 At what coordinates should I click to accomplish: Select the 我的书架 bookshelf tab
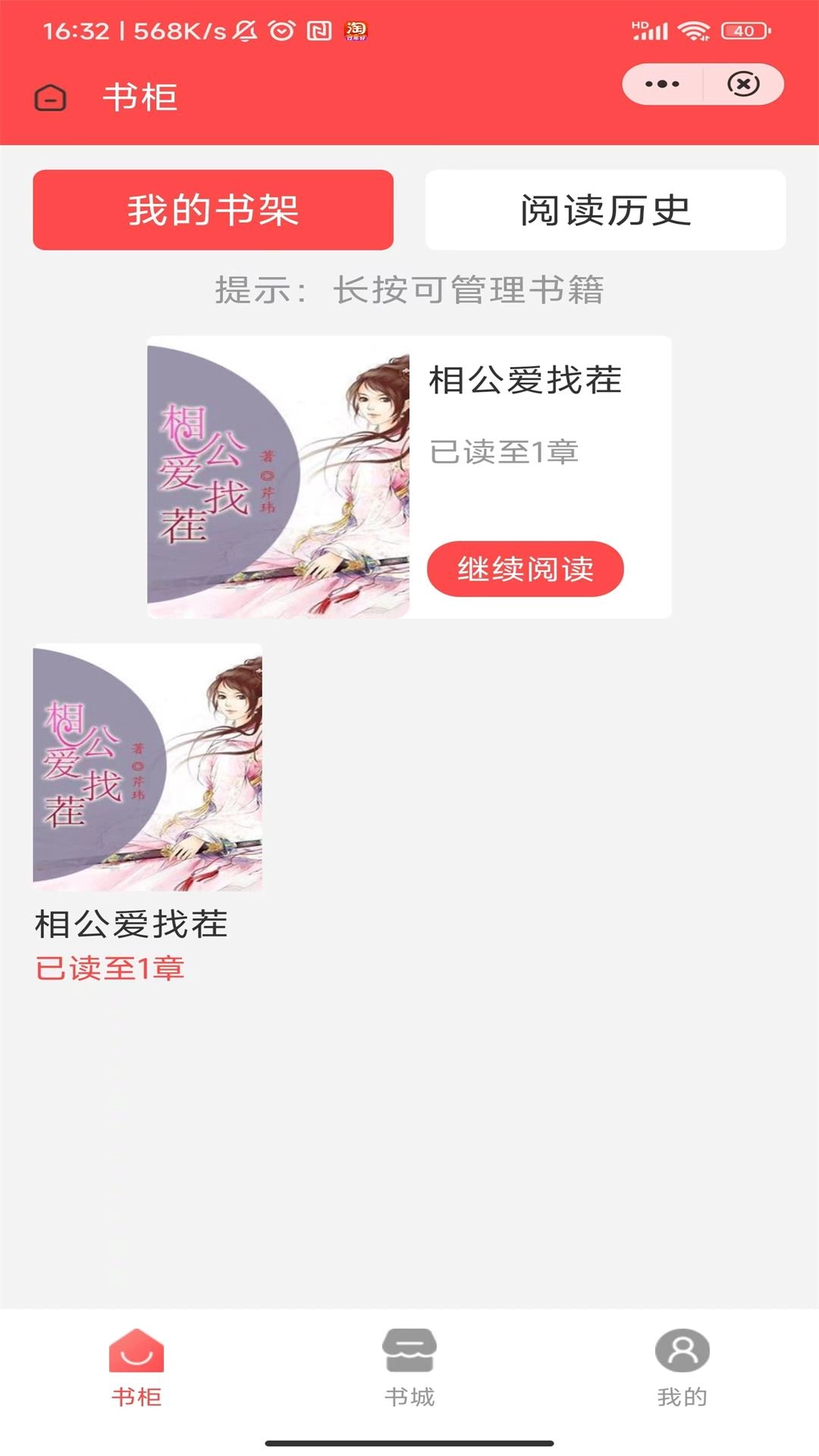coord(213,211)
